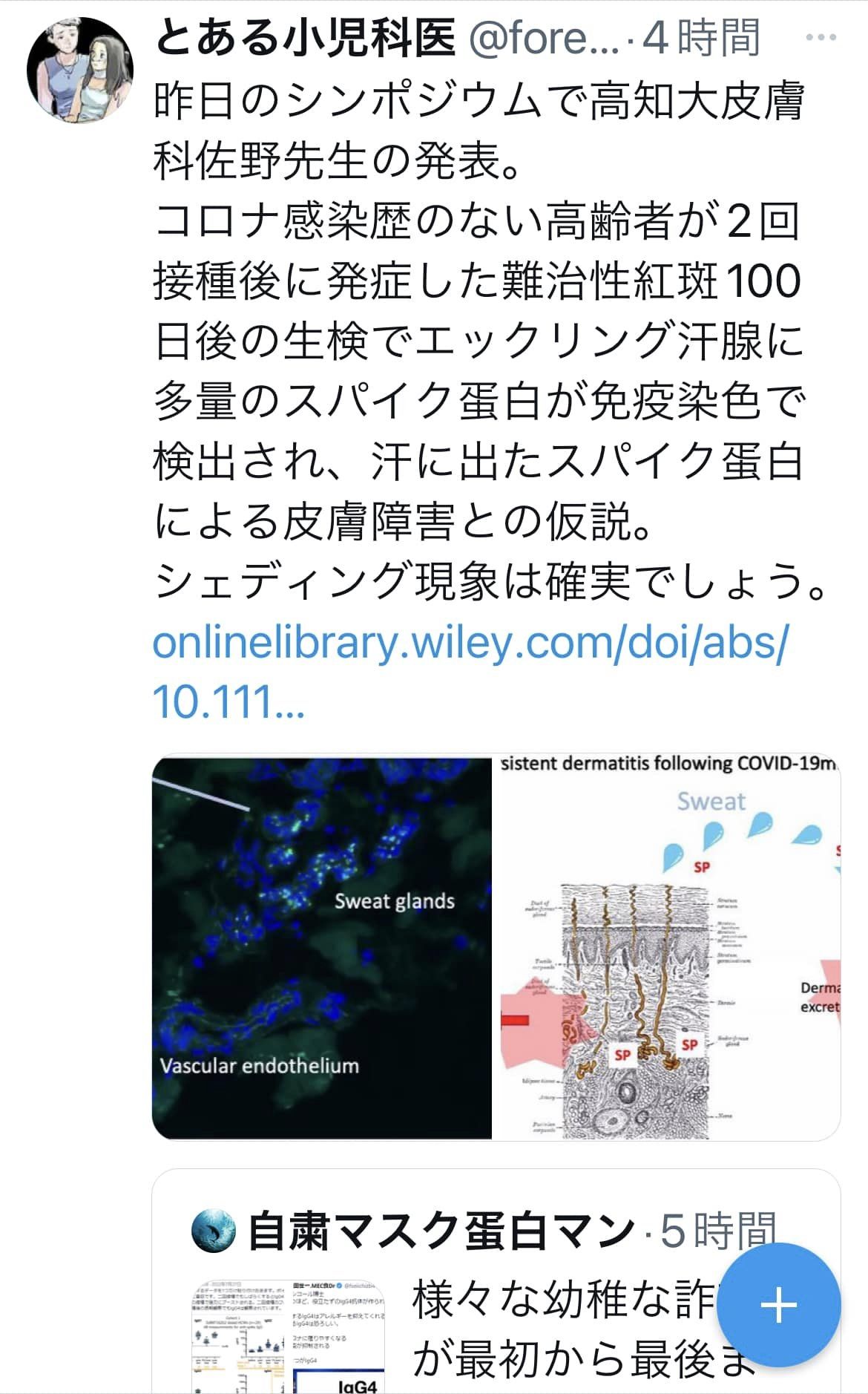Image resolution: width=868 pixels, height=1394 pixels.
Task: Compose a new tweet with plus button
Action: pos(778,1305)
